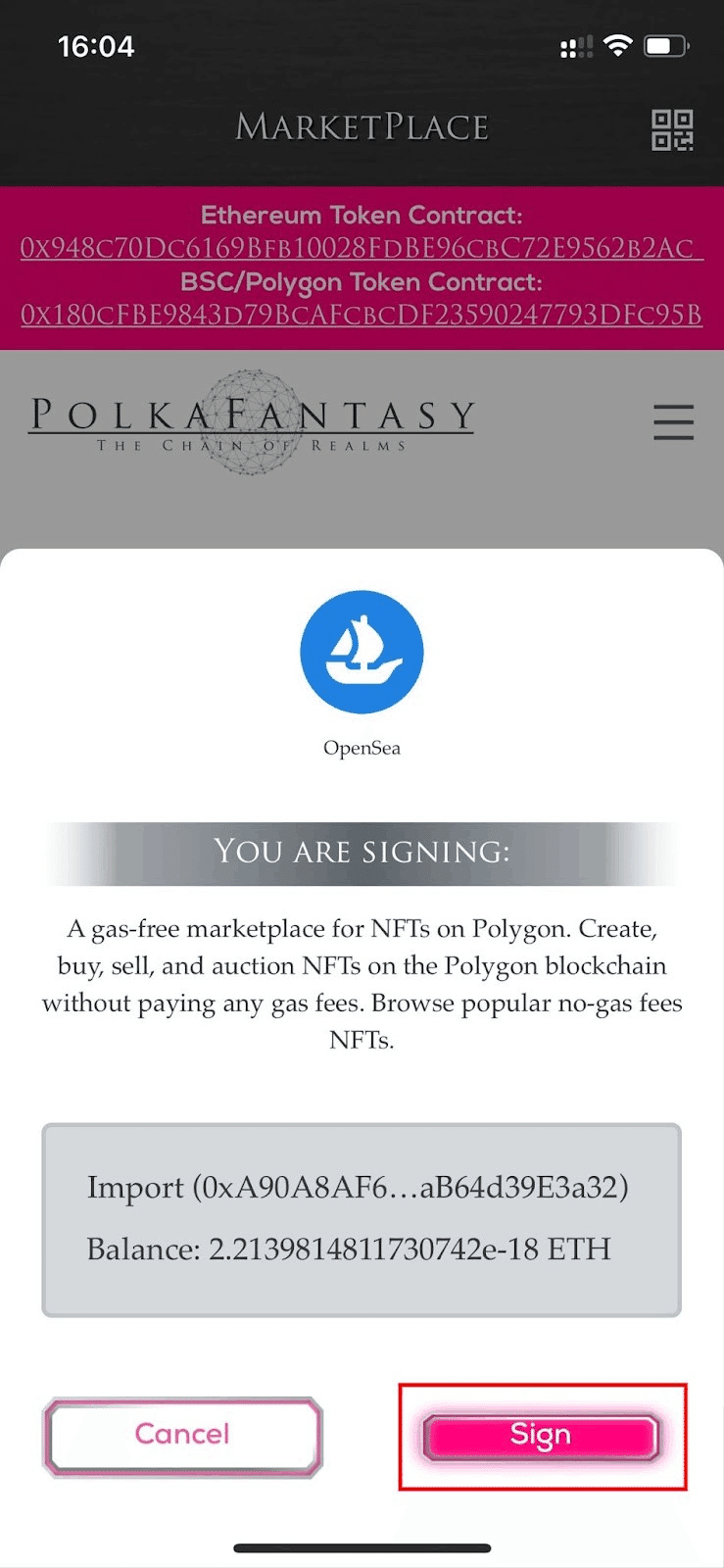Cancel the signing request

[x=182, y=1436]
